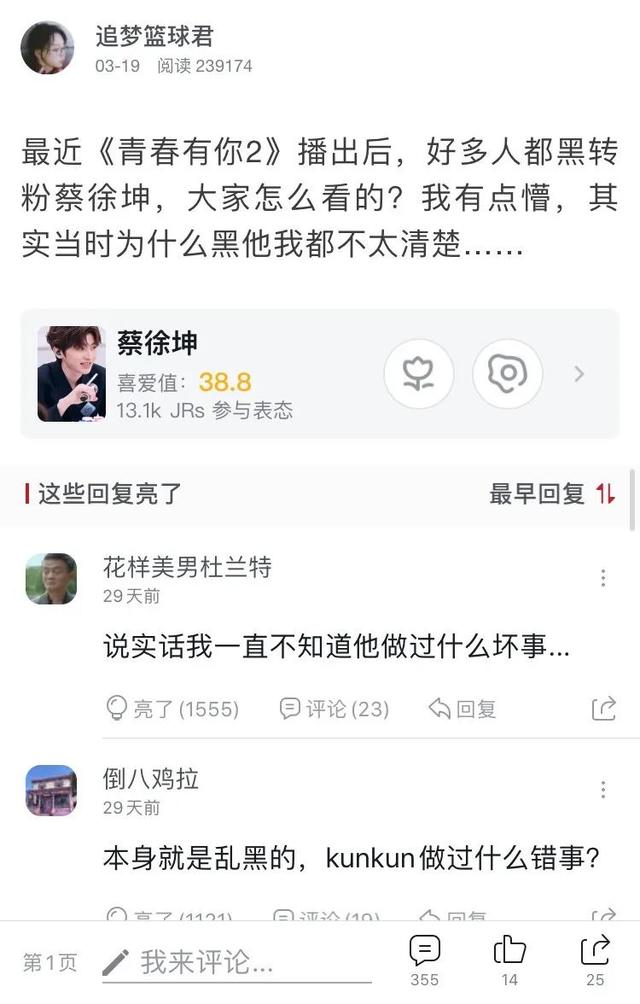Reply to 花样美男杜兰特's comment

[462, 709]
